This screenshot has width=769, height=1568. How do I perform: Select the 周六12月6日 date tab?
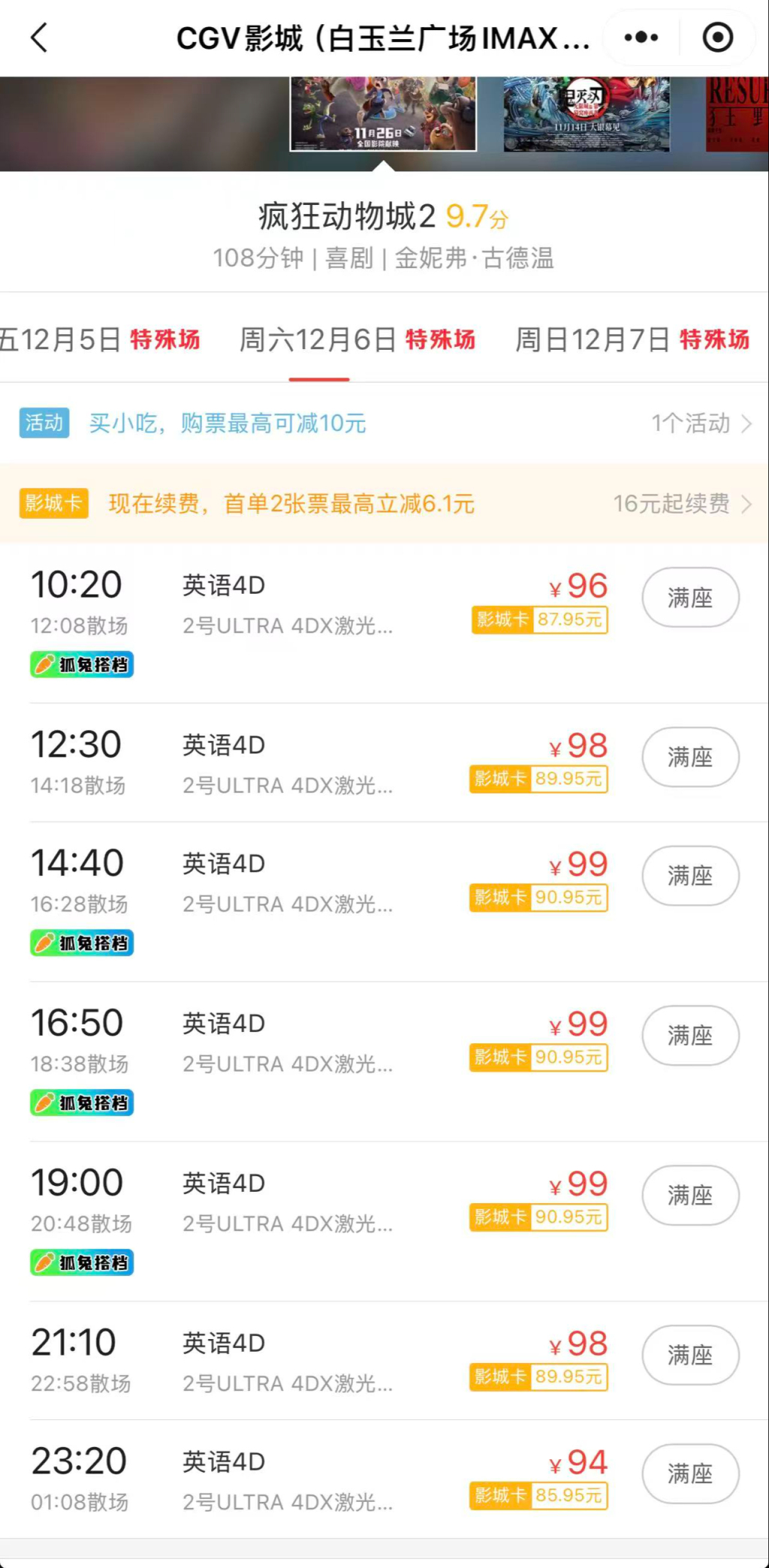pyautogui.click(x=357, y=339)
